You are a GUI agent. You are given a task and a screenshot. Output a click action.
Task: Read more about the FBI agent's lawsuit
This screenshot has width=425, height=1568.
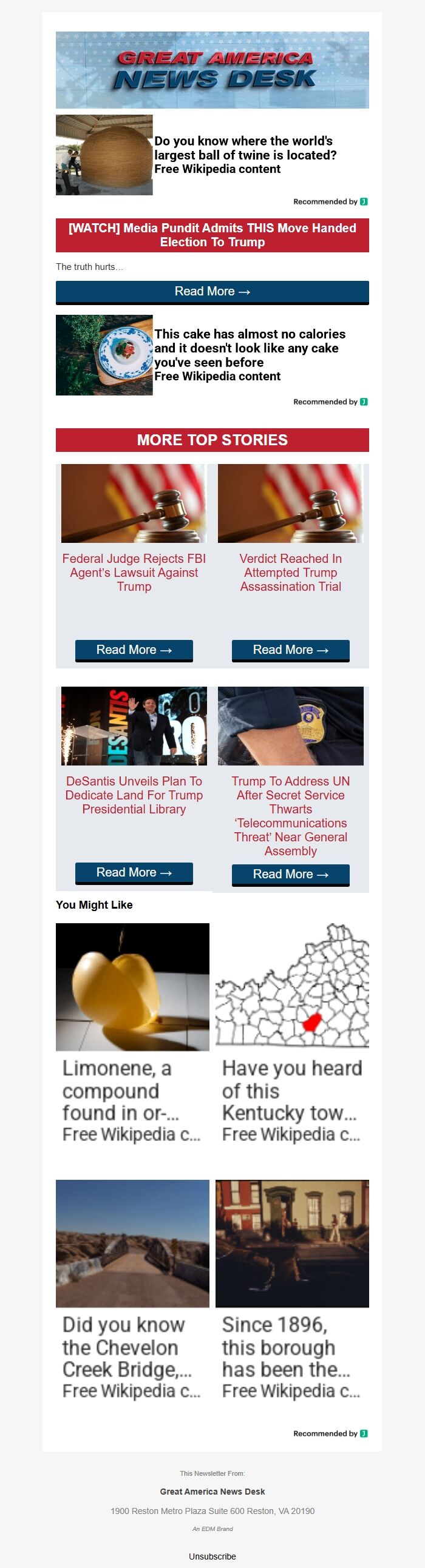point(134,650)
